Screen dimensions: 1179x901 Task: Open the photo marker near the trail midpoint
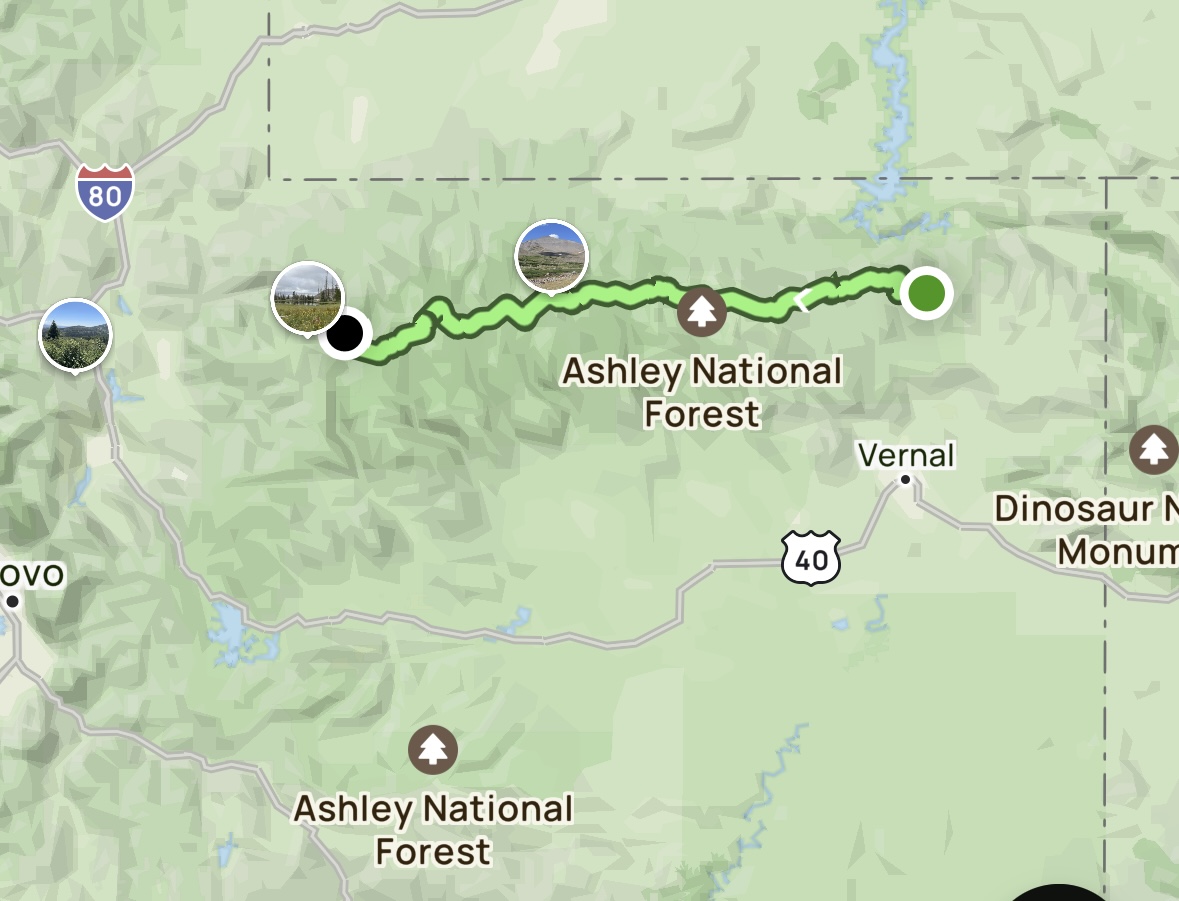point(551,256)
